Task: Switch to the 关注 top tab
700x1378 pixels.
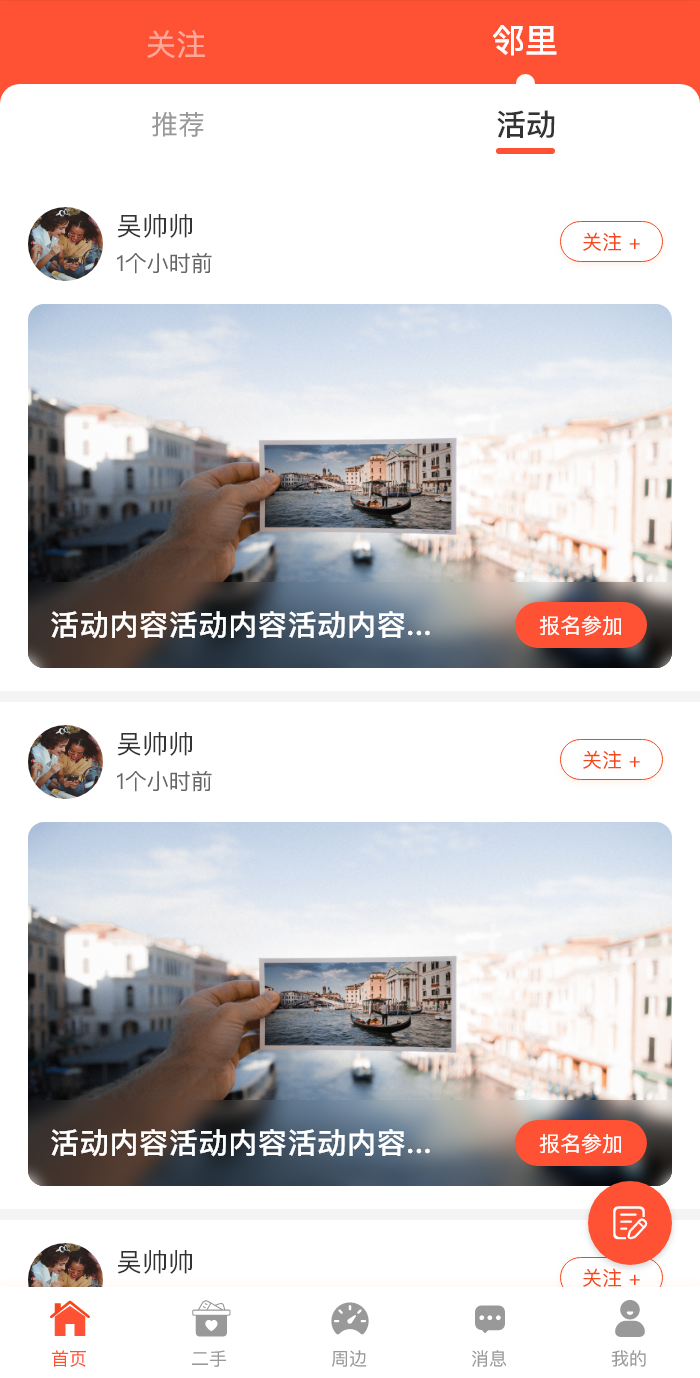Action: 176,44
